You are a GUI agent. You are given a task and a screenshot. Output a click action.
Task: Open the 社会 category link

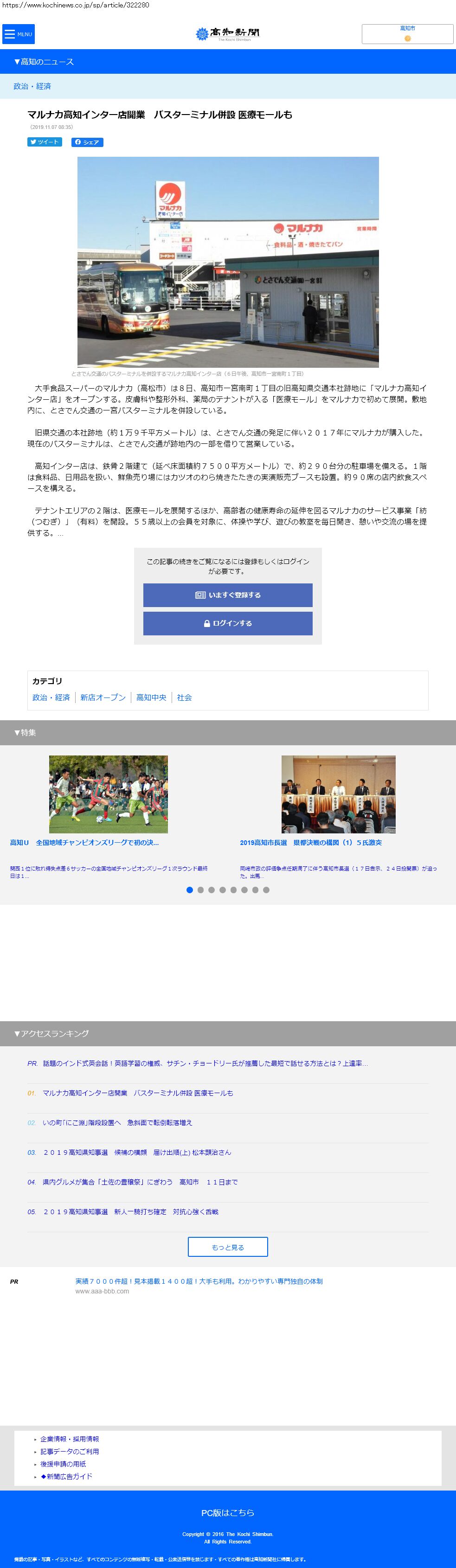185,698
